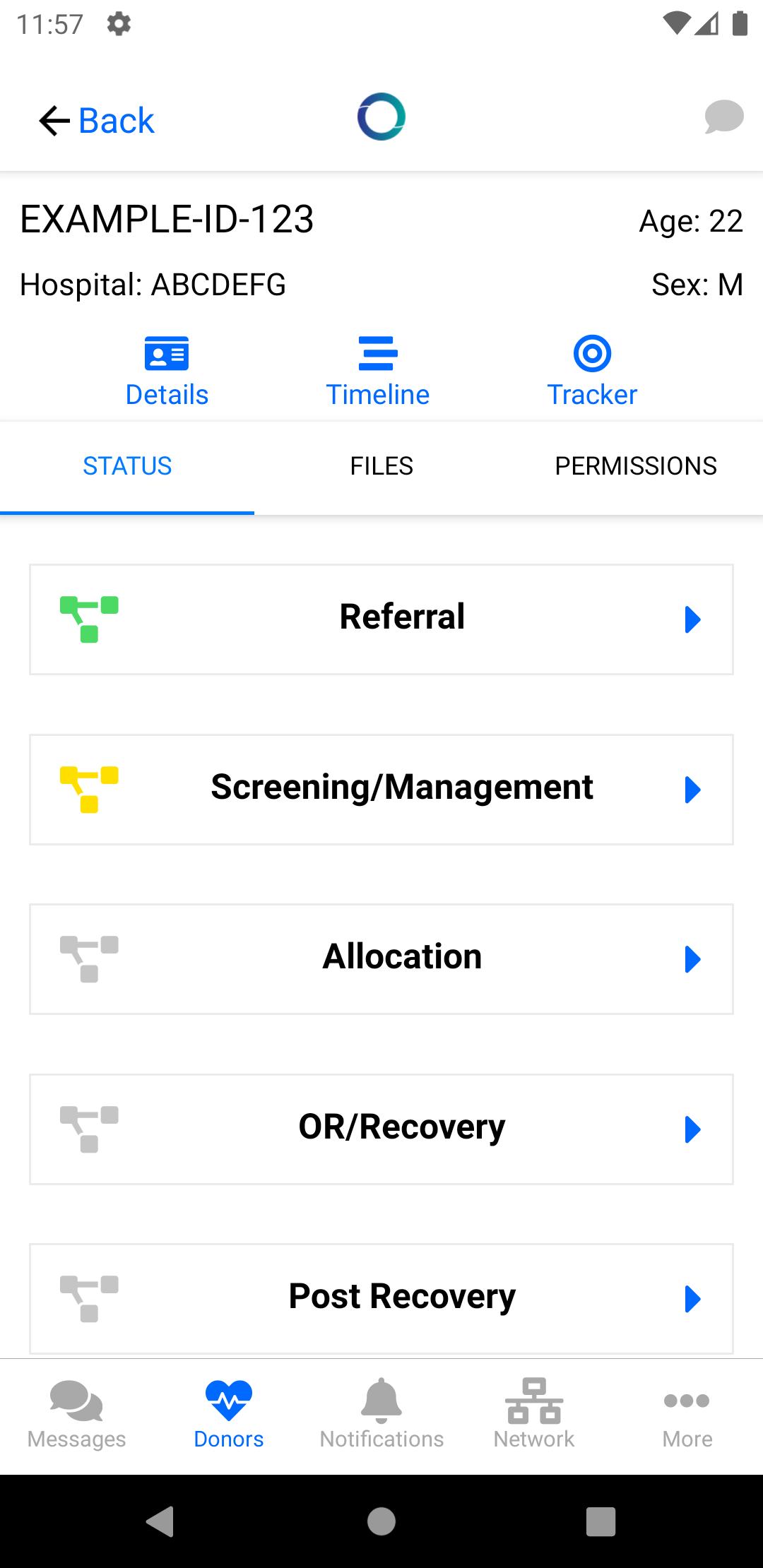Switch to the Files tab
Screen dimensions: 763x1568
click(381, 466)
